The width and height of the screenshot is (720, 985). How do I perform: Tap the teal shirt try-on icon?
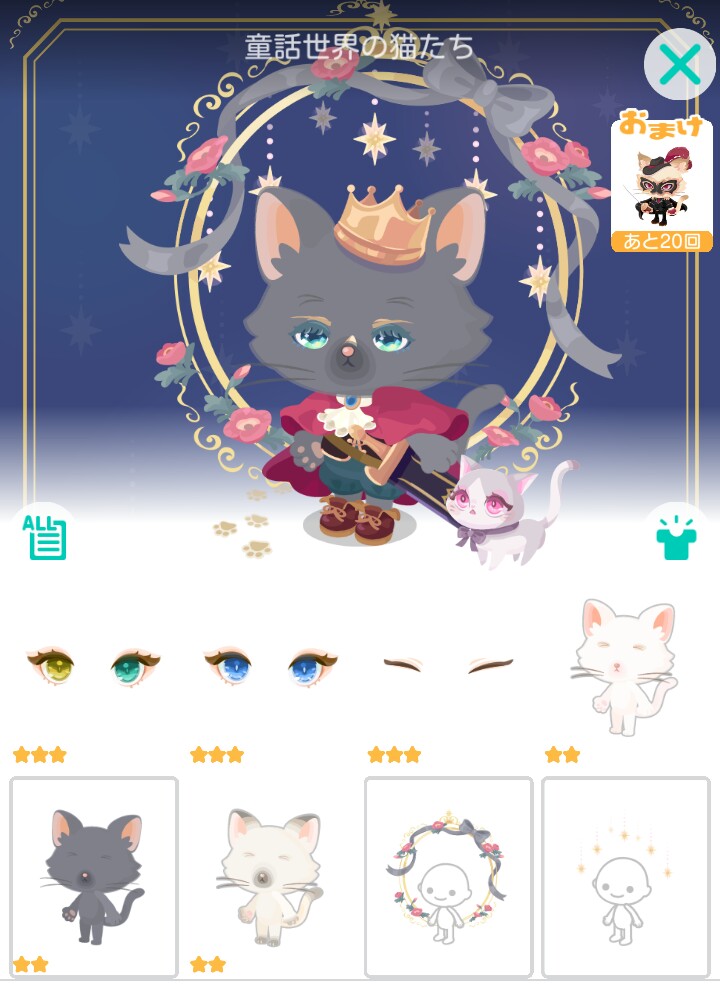[675, 536]
